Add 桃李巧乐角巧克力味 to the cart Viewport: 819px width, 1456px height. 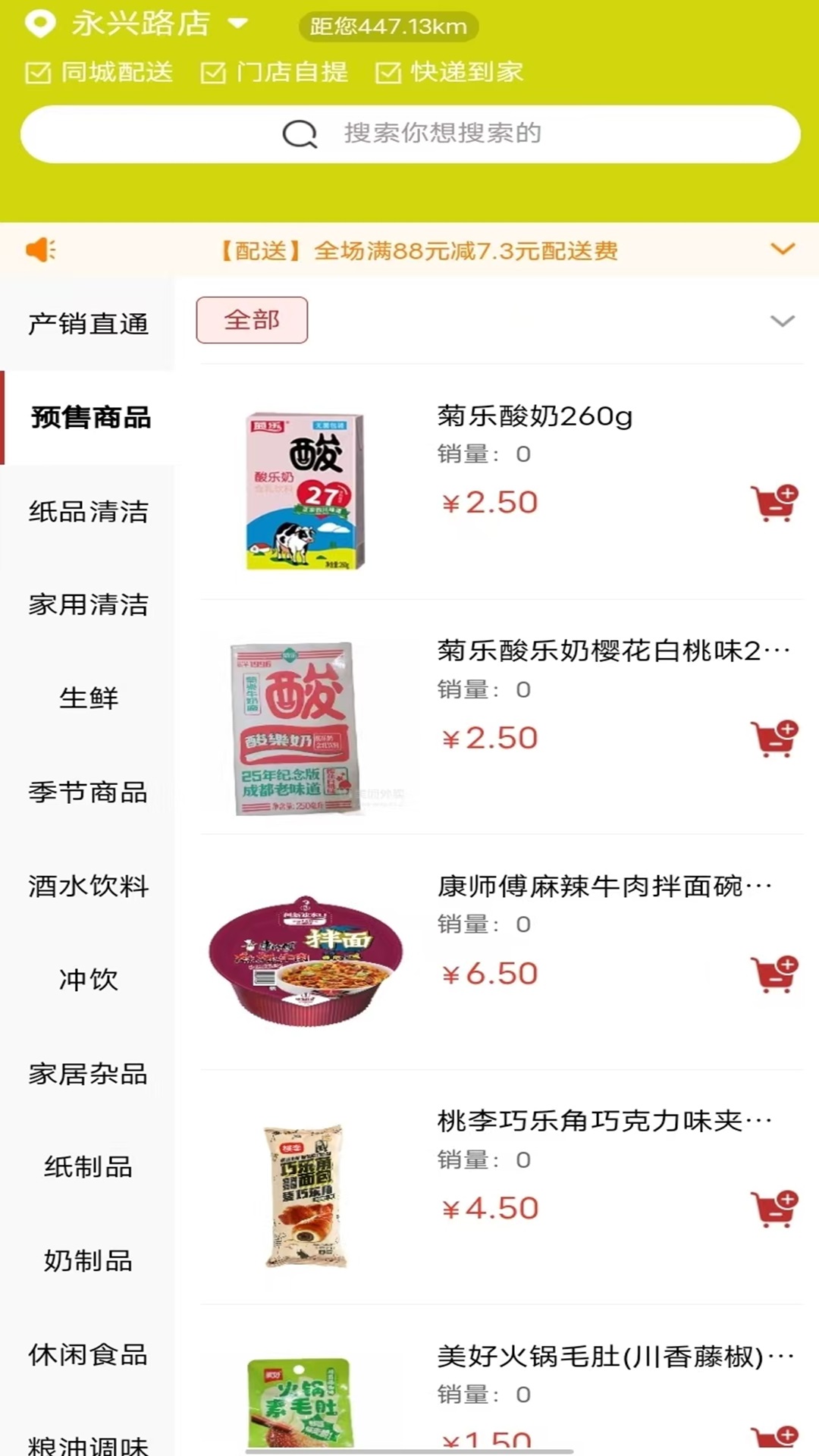tap(774, 1209)
